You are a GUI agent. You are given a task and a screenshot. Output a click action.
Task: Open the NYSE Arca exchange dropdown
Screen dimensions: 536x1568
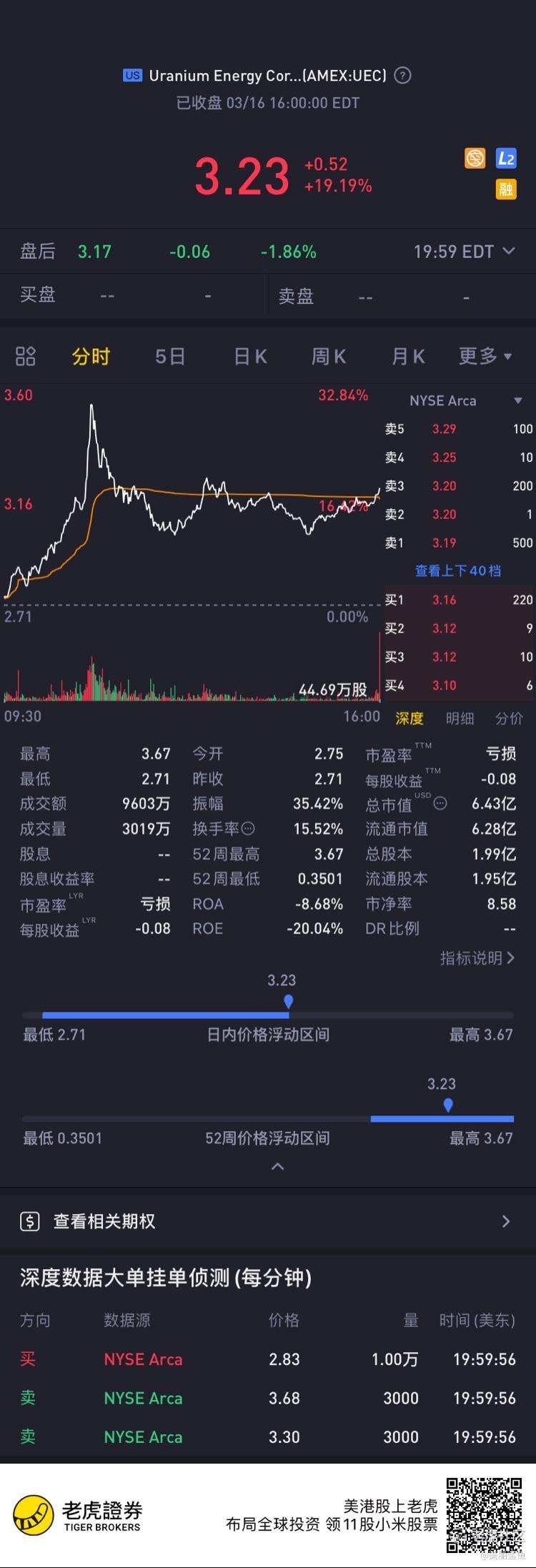pos(463,400)
